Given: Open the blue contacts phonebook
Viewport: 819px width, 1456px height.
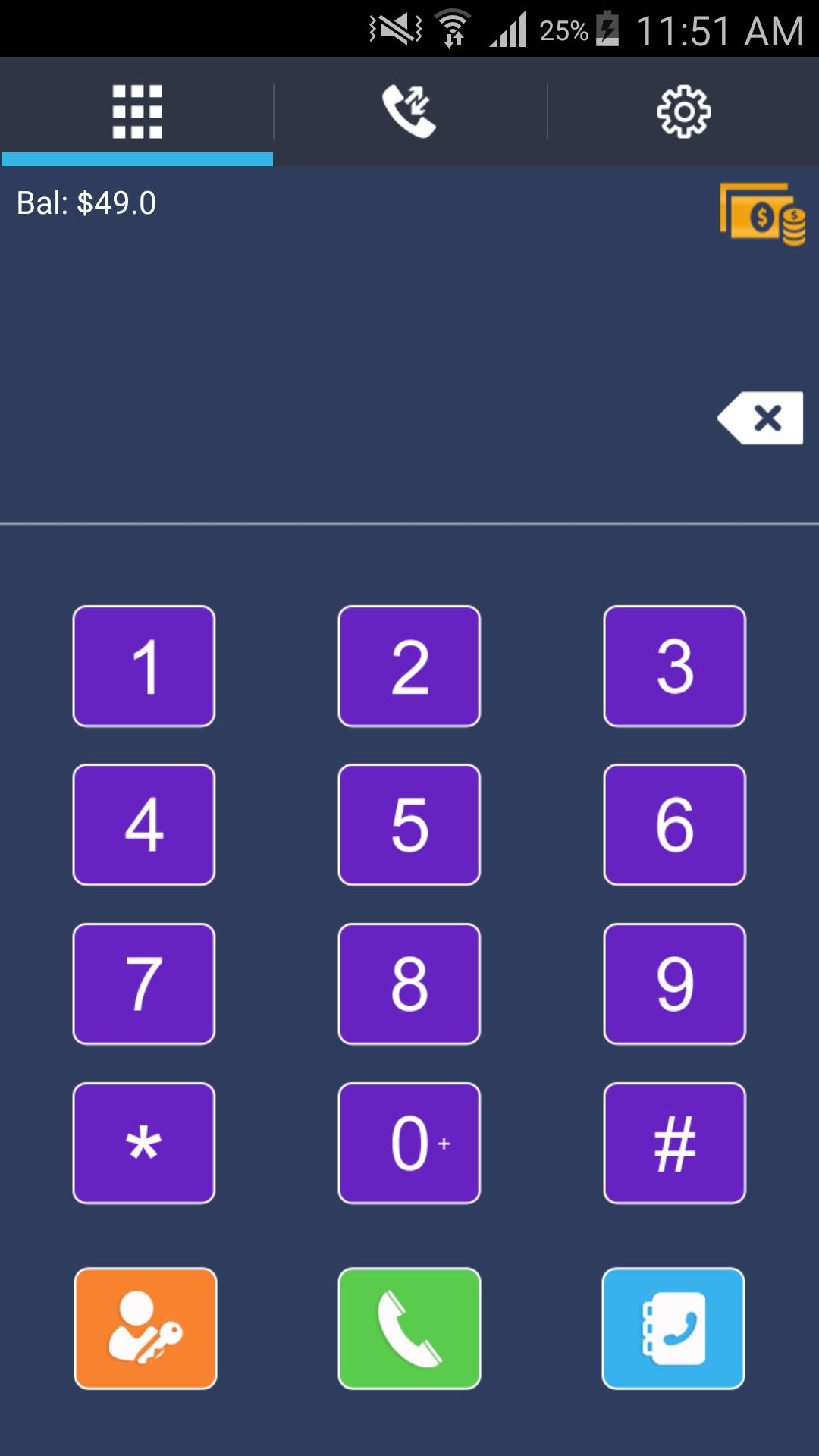Looking at the screenshot, I should [673, 1329].
